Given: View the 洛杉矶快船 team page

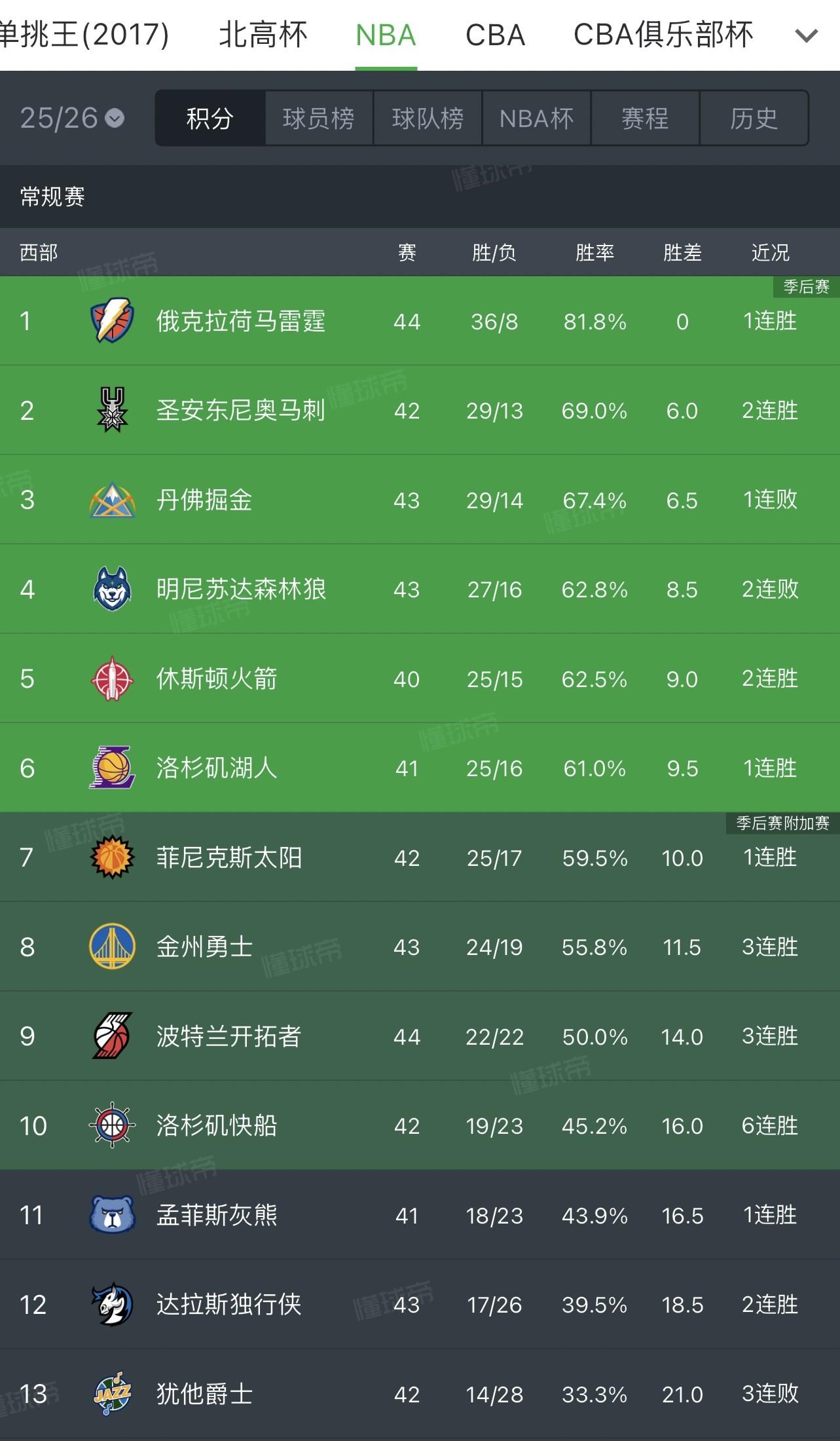Looking at the screenshot, I should 420,1125.
